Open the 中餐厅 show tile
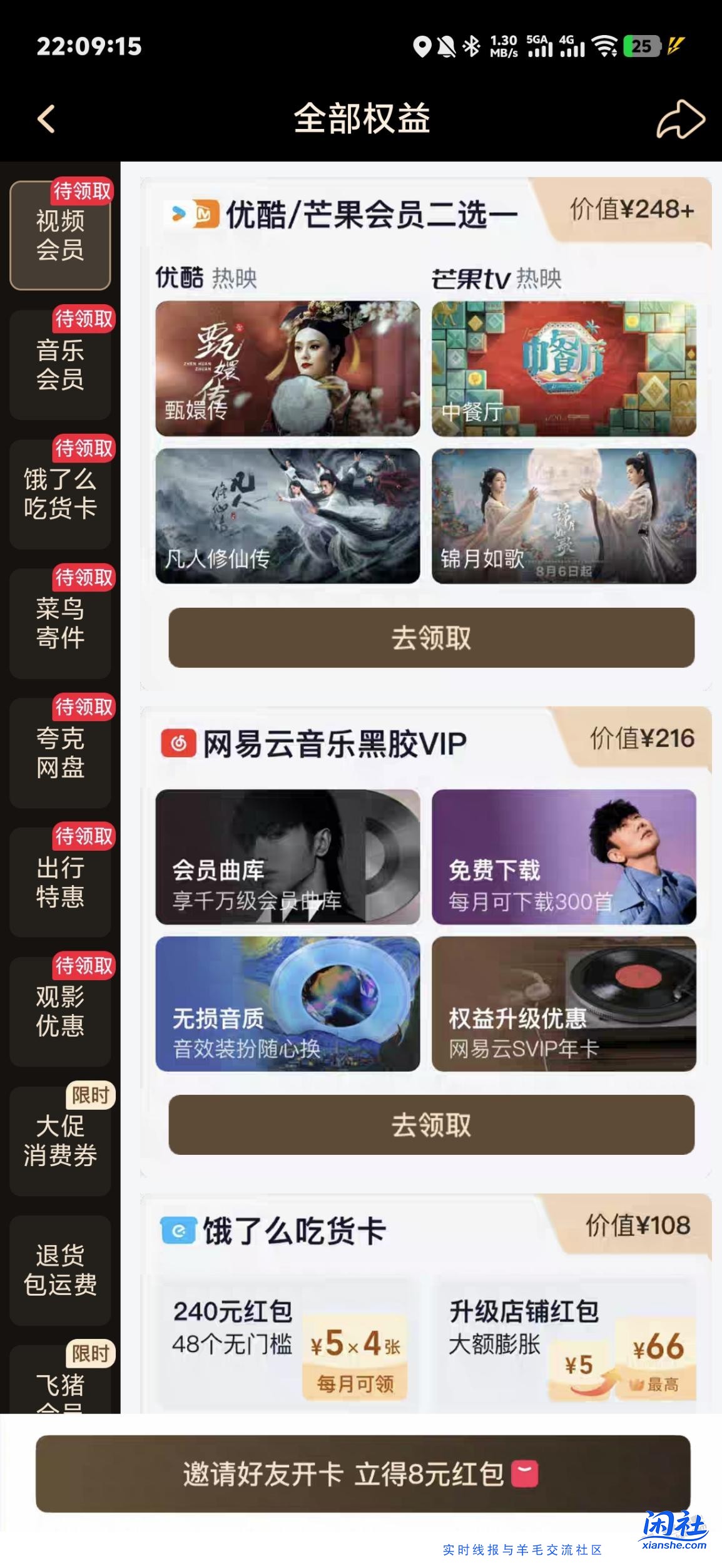This screenshot has width=722, height=1568. (x=564, y=368)
